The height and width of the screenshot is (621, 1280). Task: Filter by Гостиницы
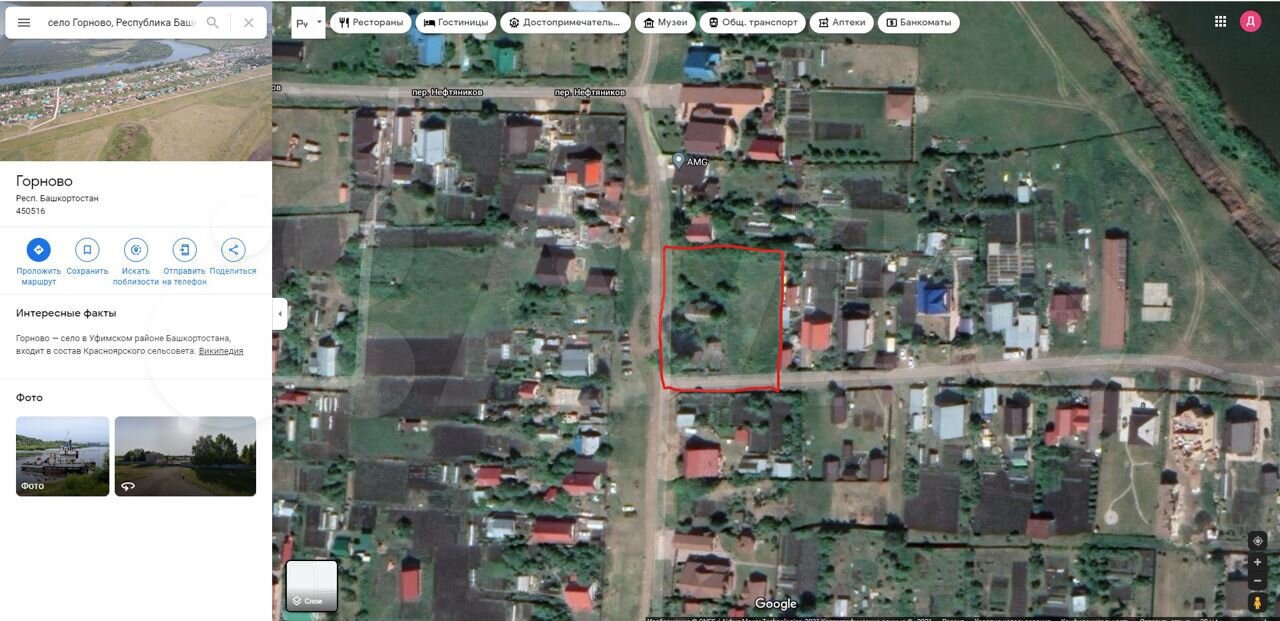tap(456, 22)
